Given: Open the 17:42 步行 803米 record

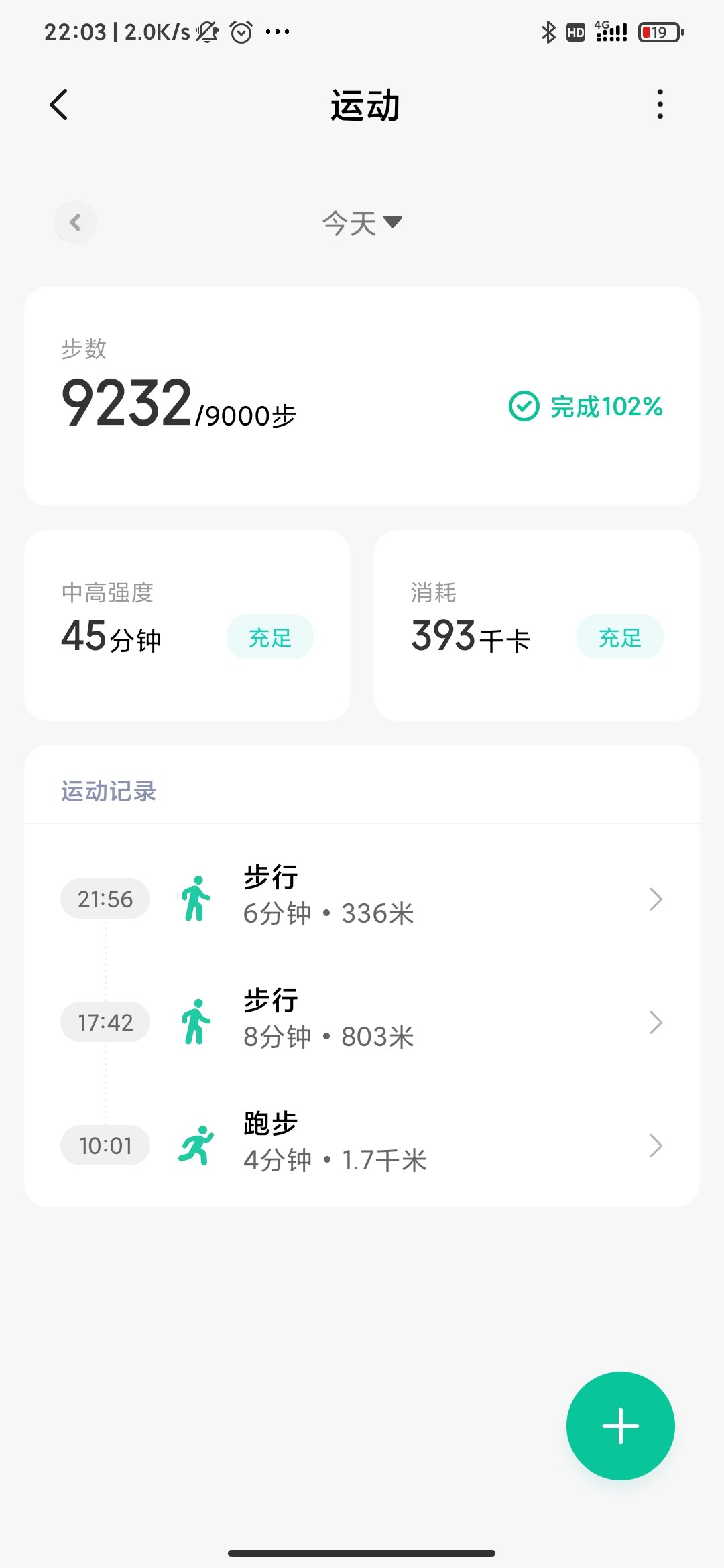Looking at the screenshot, I should point(362,1021).
